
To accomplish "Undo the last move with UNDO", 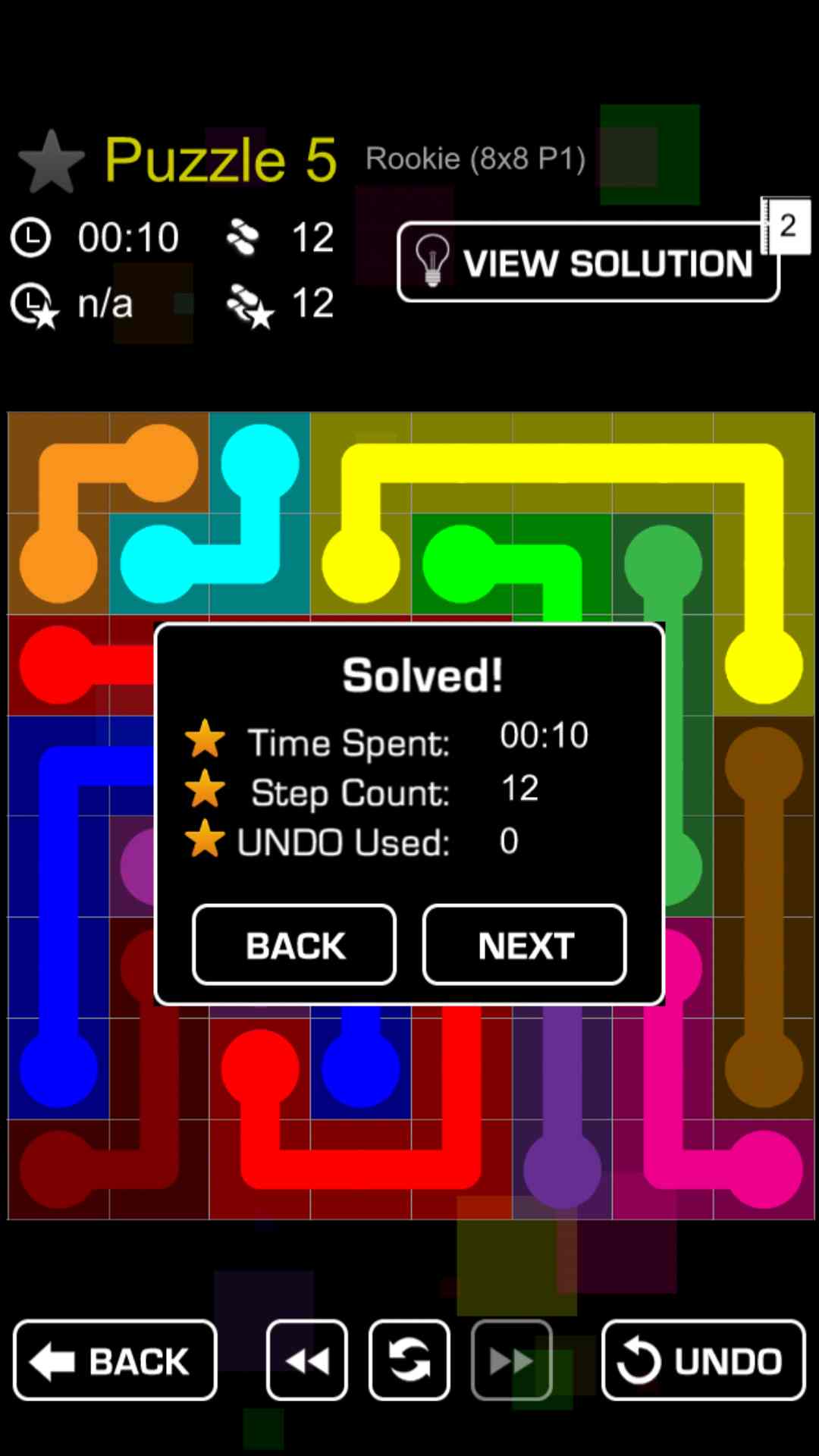I will click(703, 1360).
